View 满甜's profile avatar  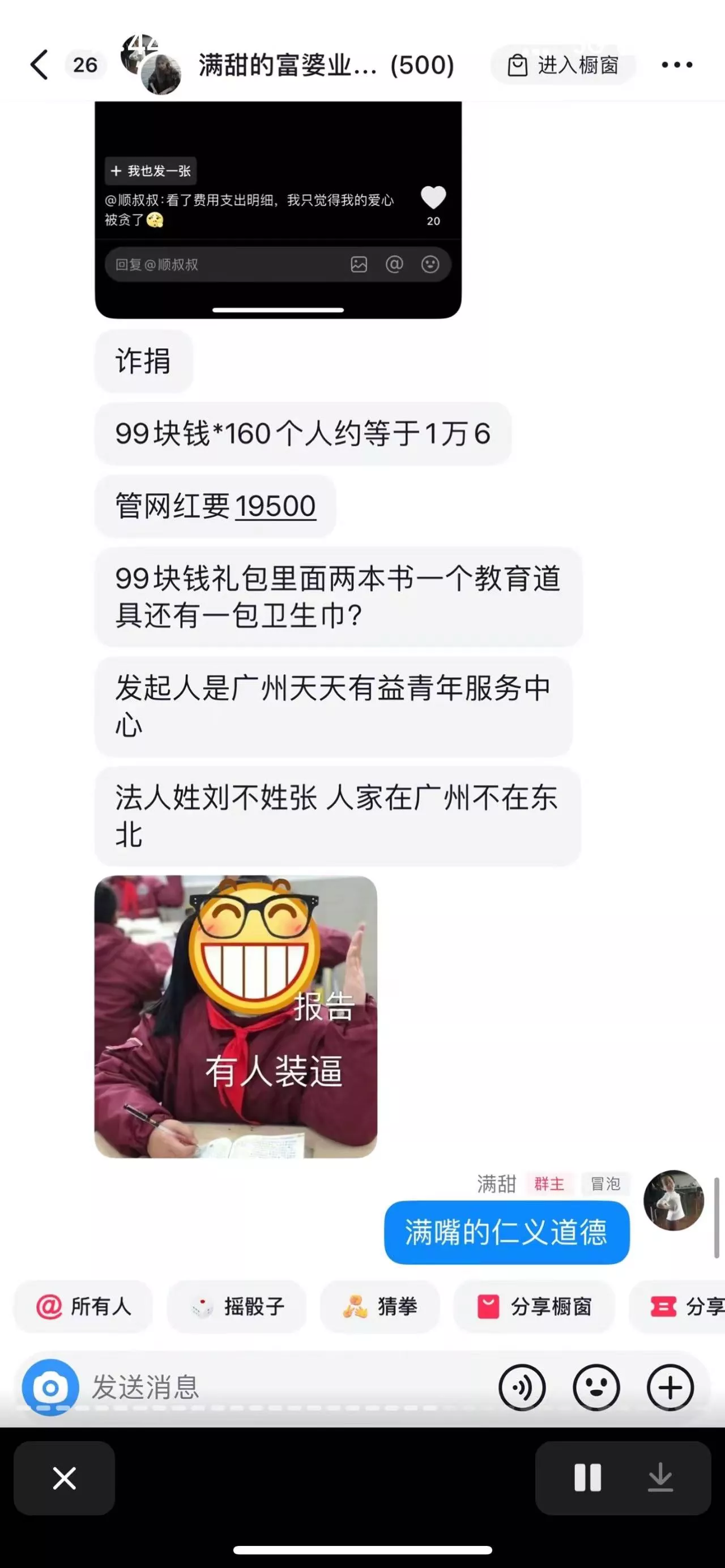[x=673, y=1200]
